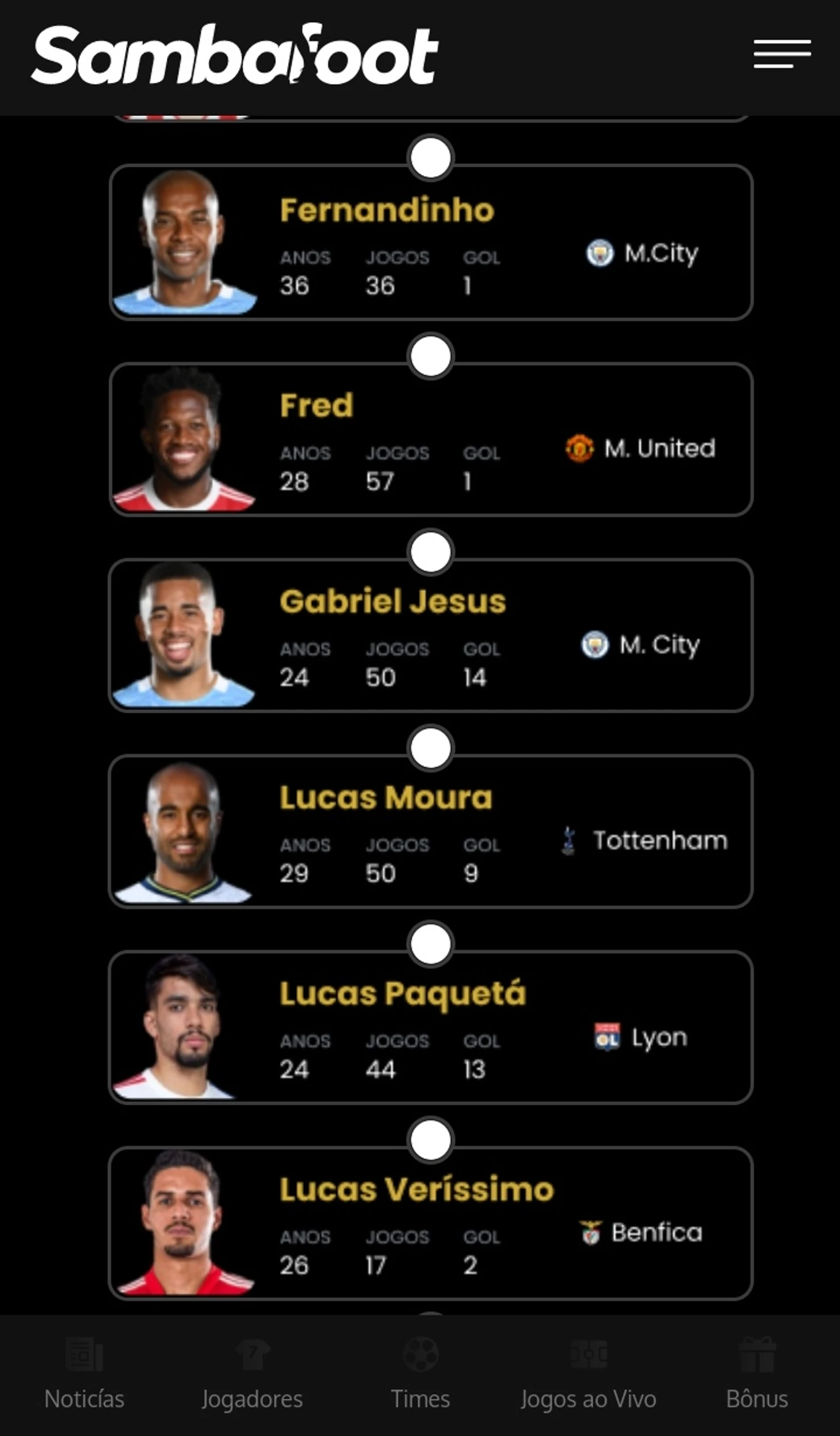The height and width of the screenshot is (1436, 840).
Task: Tap the Lucas Paquetá card
Action: coord(430,1028)
